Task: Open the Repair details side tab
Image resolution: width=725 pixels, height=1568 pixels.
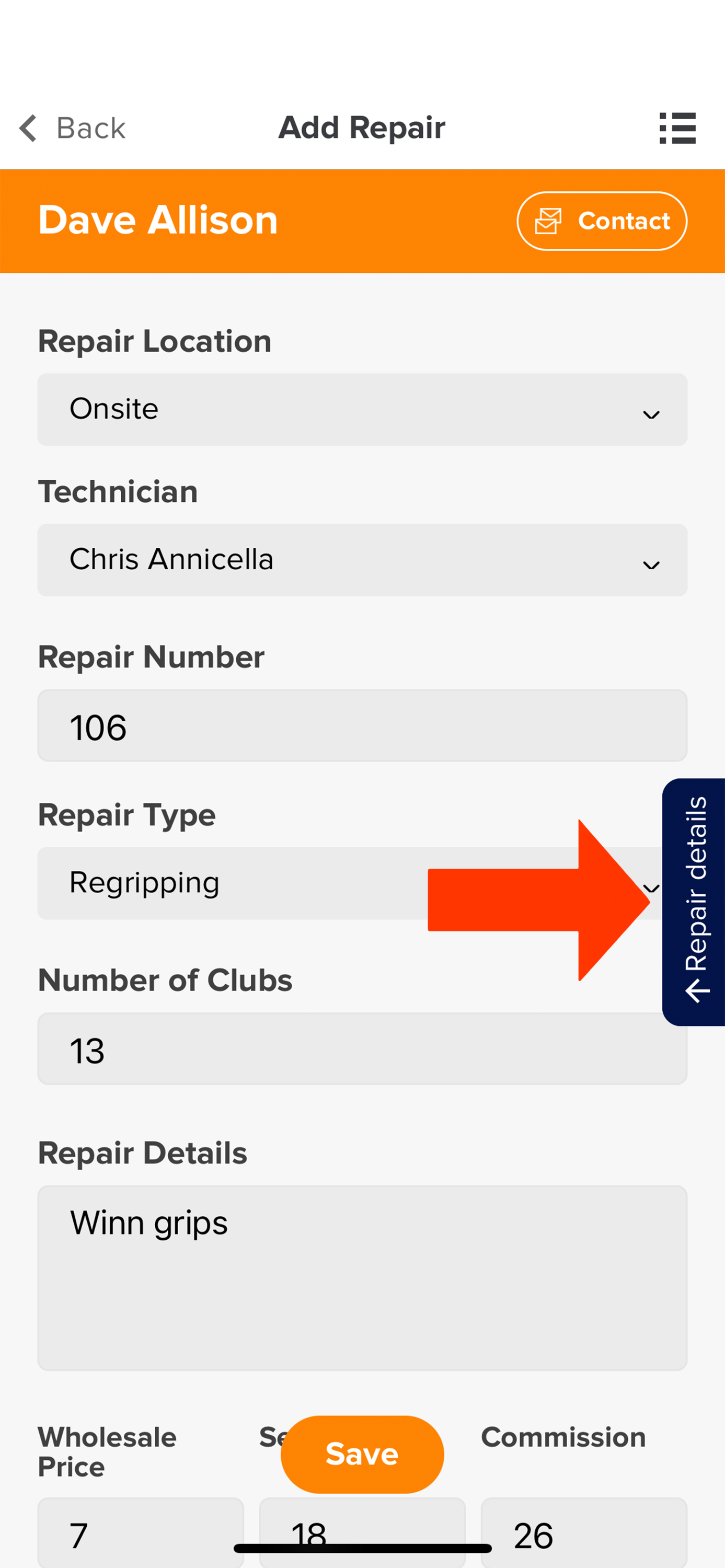Action: point(694,902)
